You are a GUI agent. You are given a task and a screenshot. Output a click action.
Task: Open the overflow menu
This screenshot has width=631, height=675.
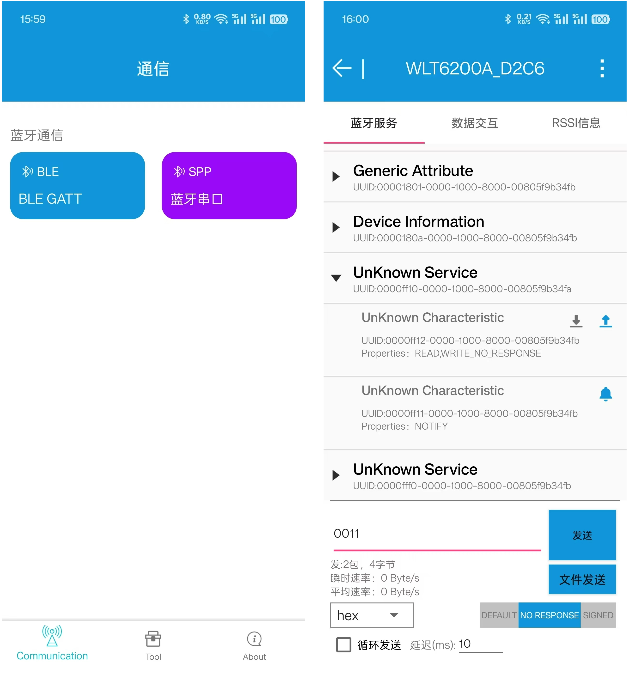[x=602, y=68]
